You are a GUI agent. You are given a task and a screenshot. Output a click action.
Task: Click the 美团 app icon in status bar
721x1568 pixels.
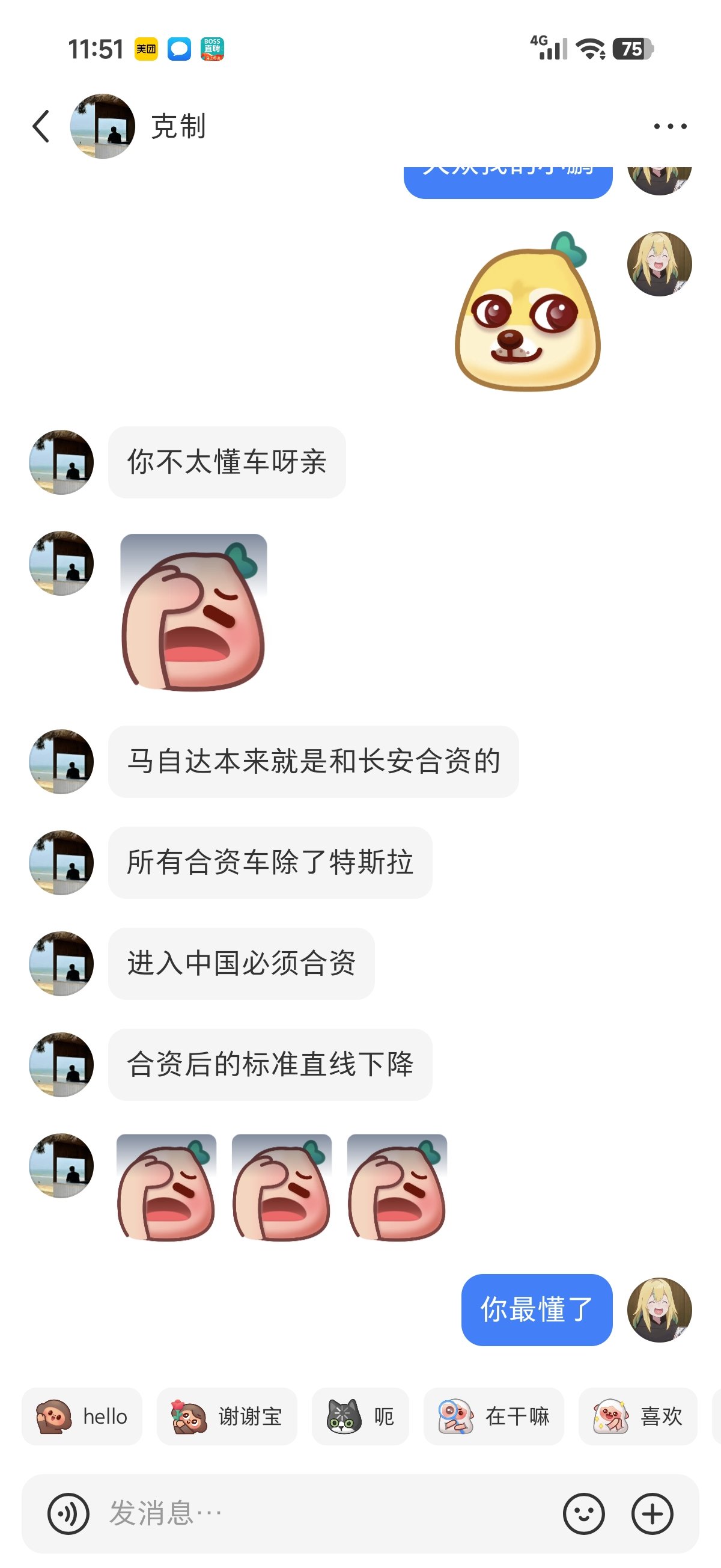click(146, 47)
